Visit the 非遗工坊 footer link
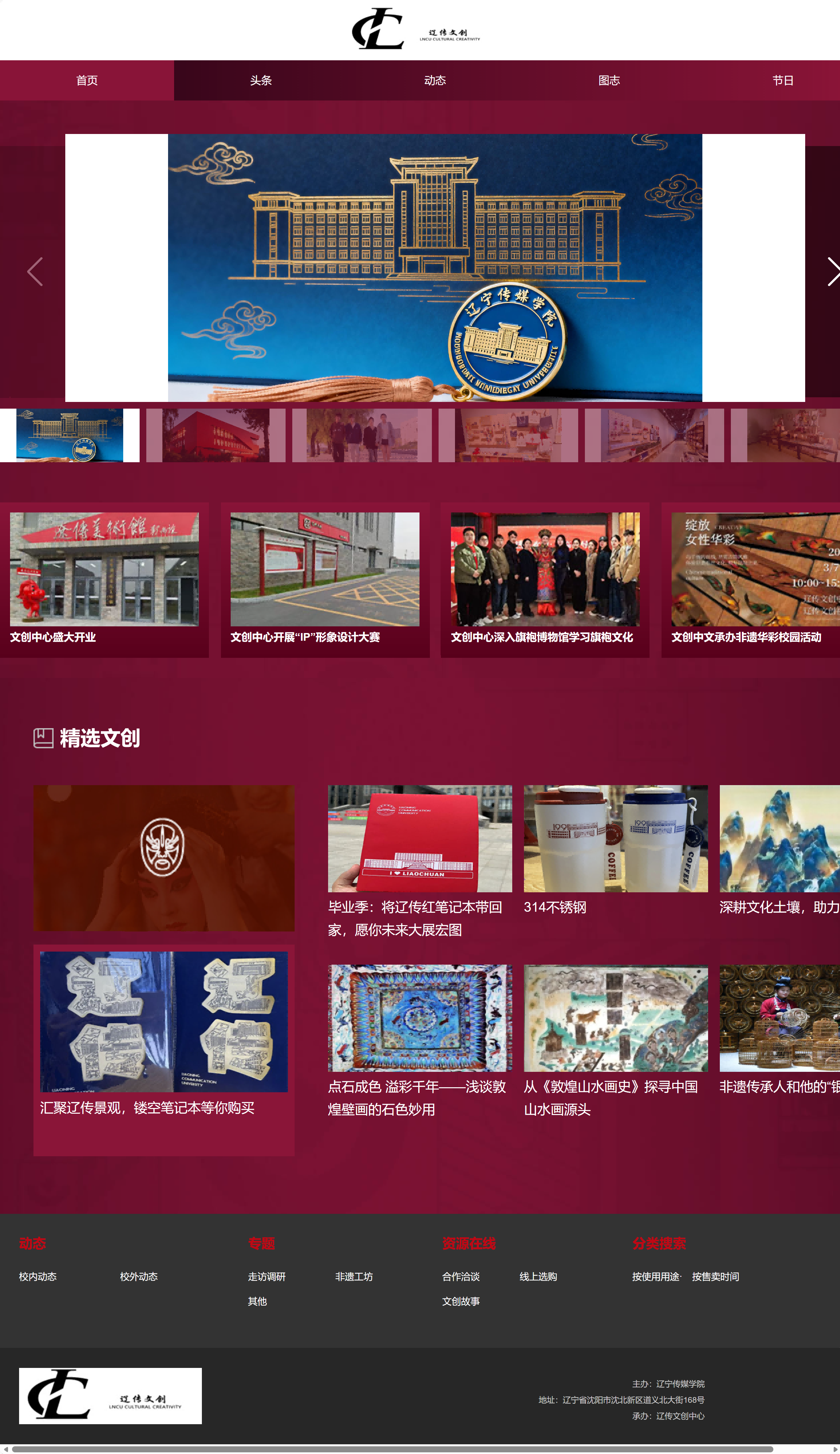Image resolution: width=840 pixels, height=1454 pixels. pyautogui.click(x=354, y=1276)
